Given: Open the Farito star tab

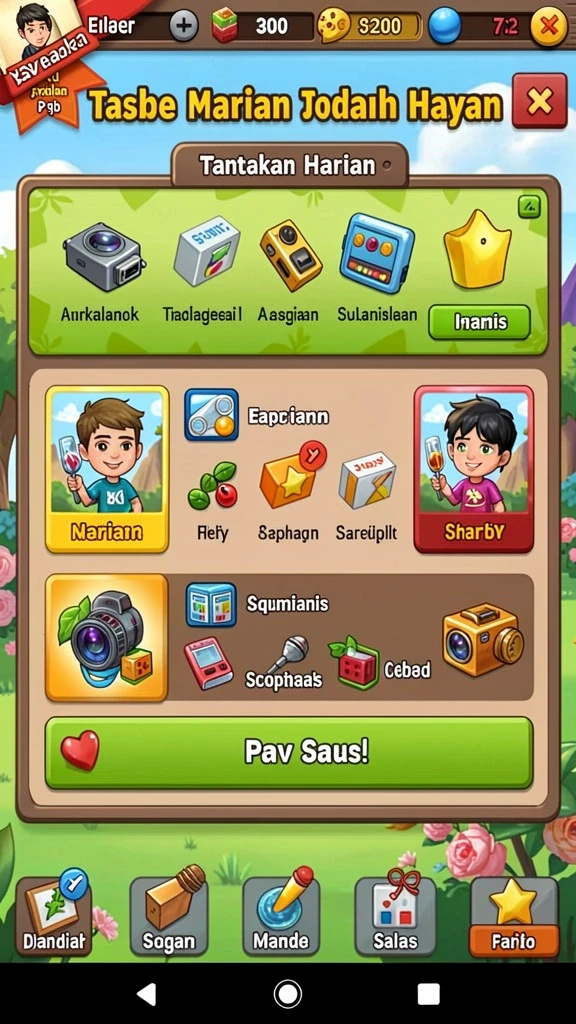Looking at the screenshot, I should tap(513, 916).
